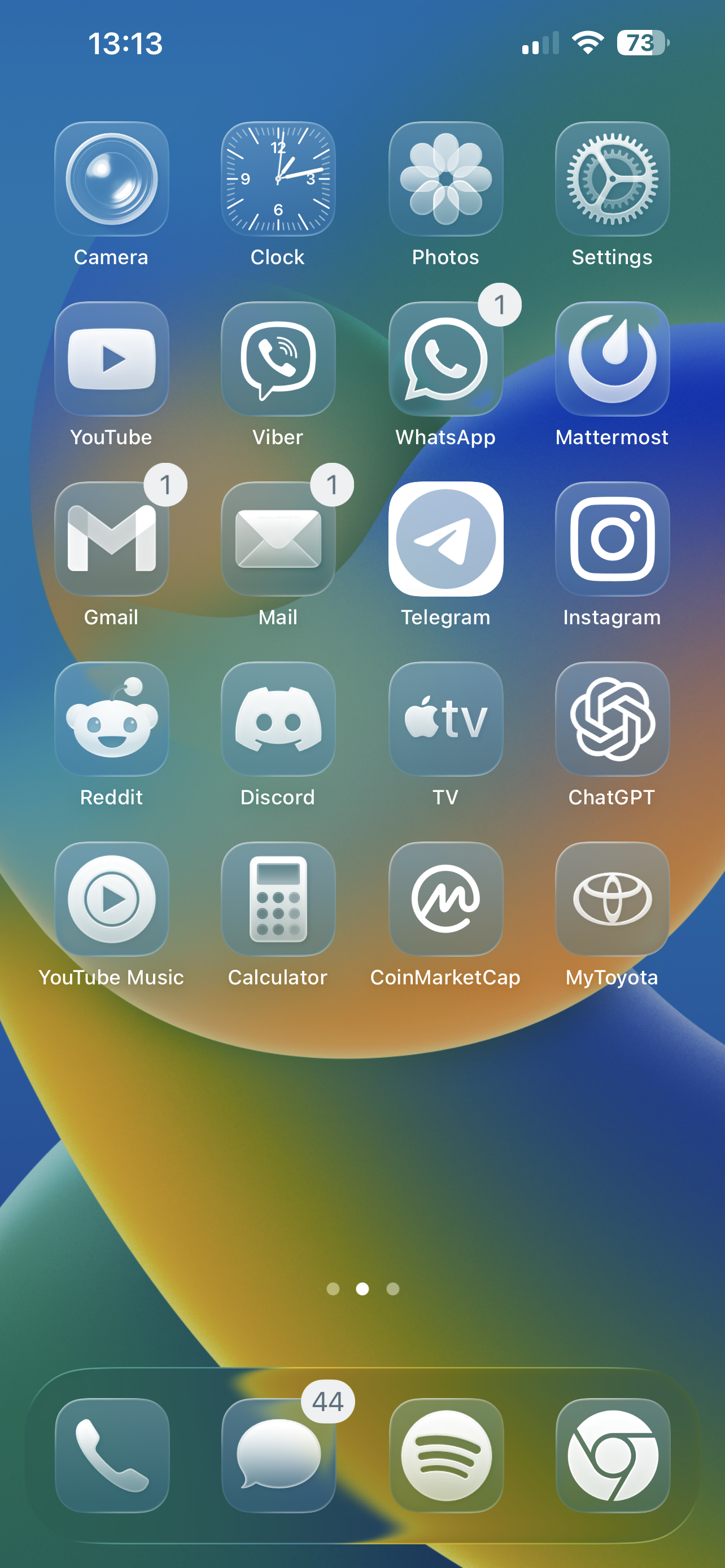
Task: Open Messages in the dock
Action: (278, 1455)
